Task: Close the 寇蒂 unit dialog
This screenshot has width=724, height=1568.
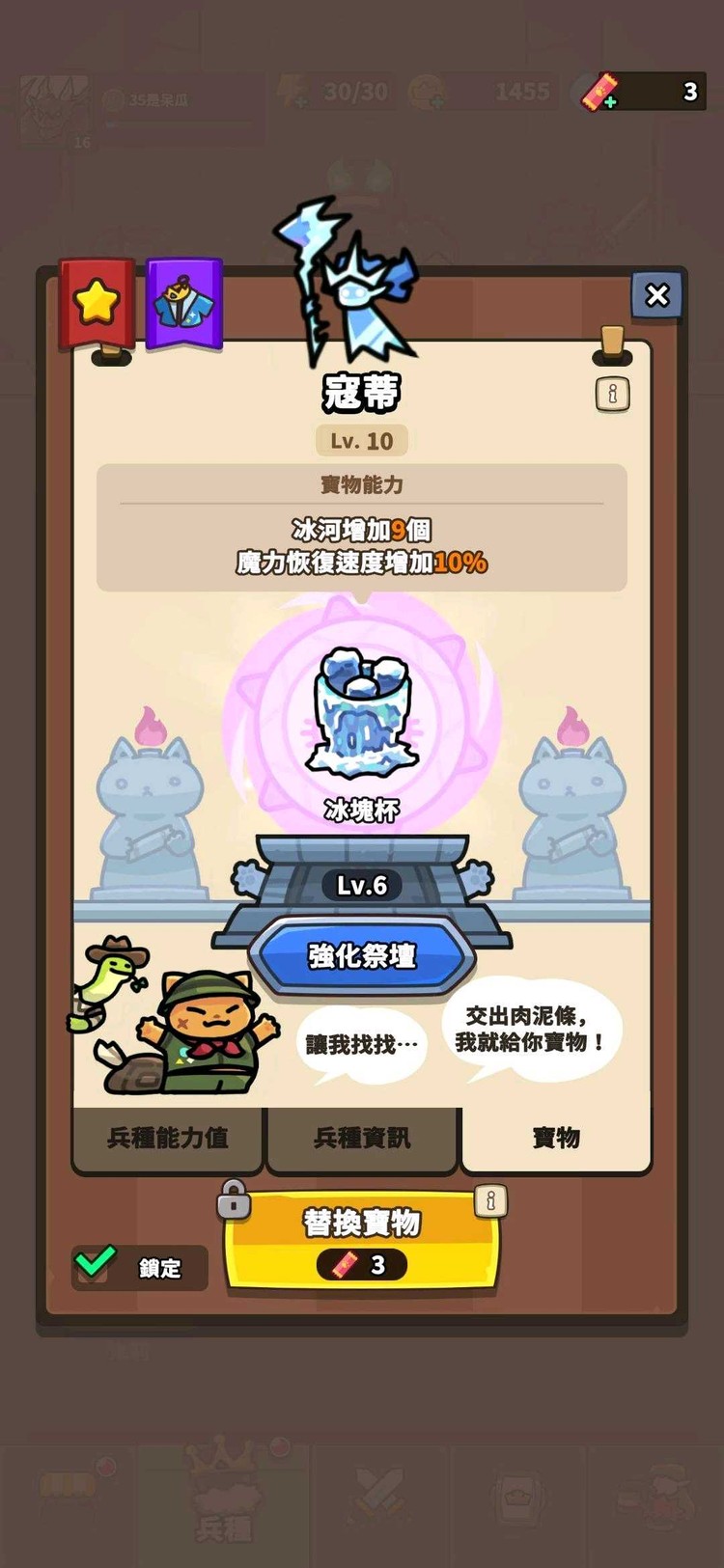Action: [656, 295]
